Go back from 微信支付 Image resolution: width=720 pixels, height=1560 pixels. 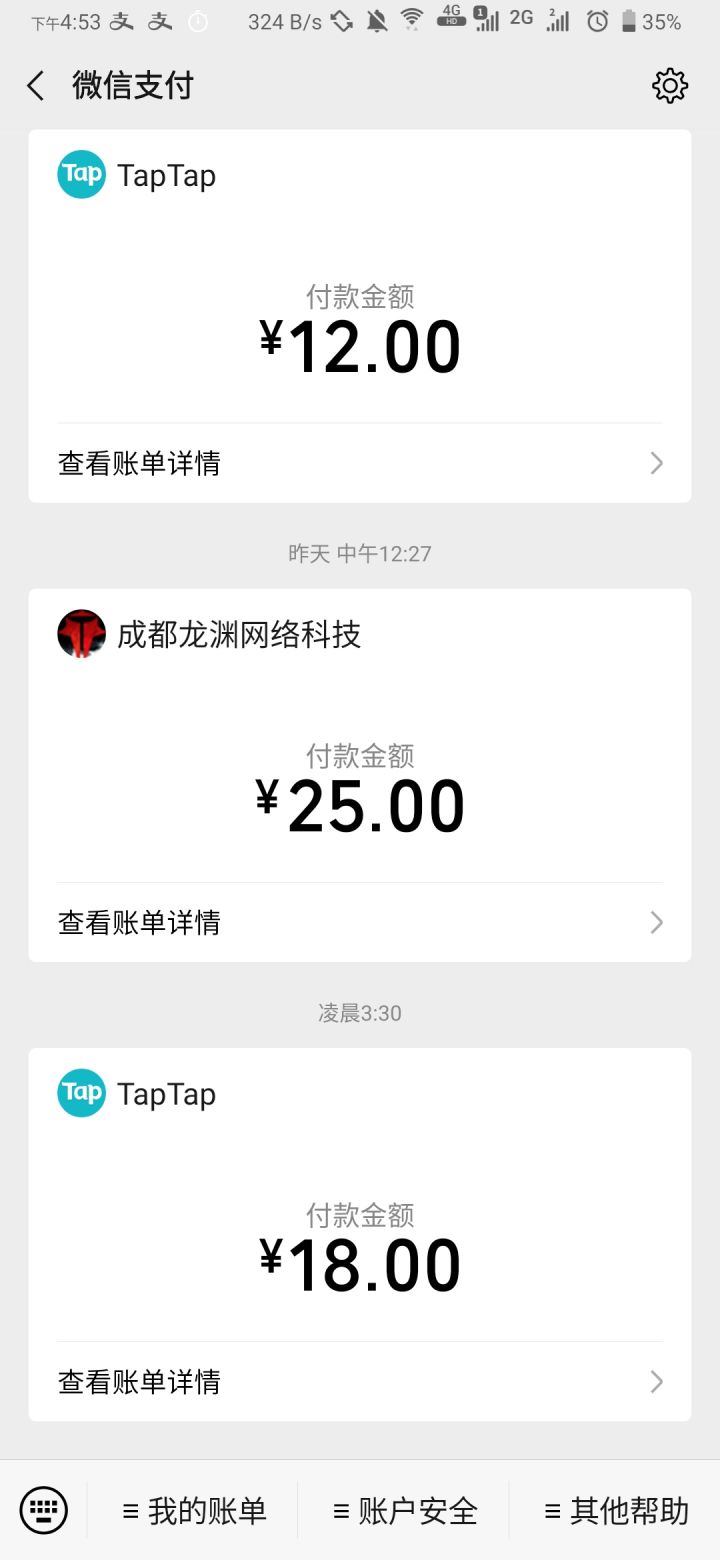tap(36, 86)
